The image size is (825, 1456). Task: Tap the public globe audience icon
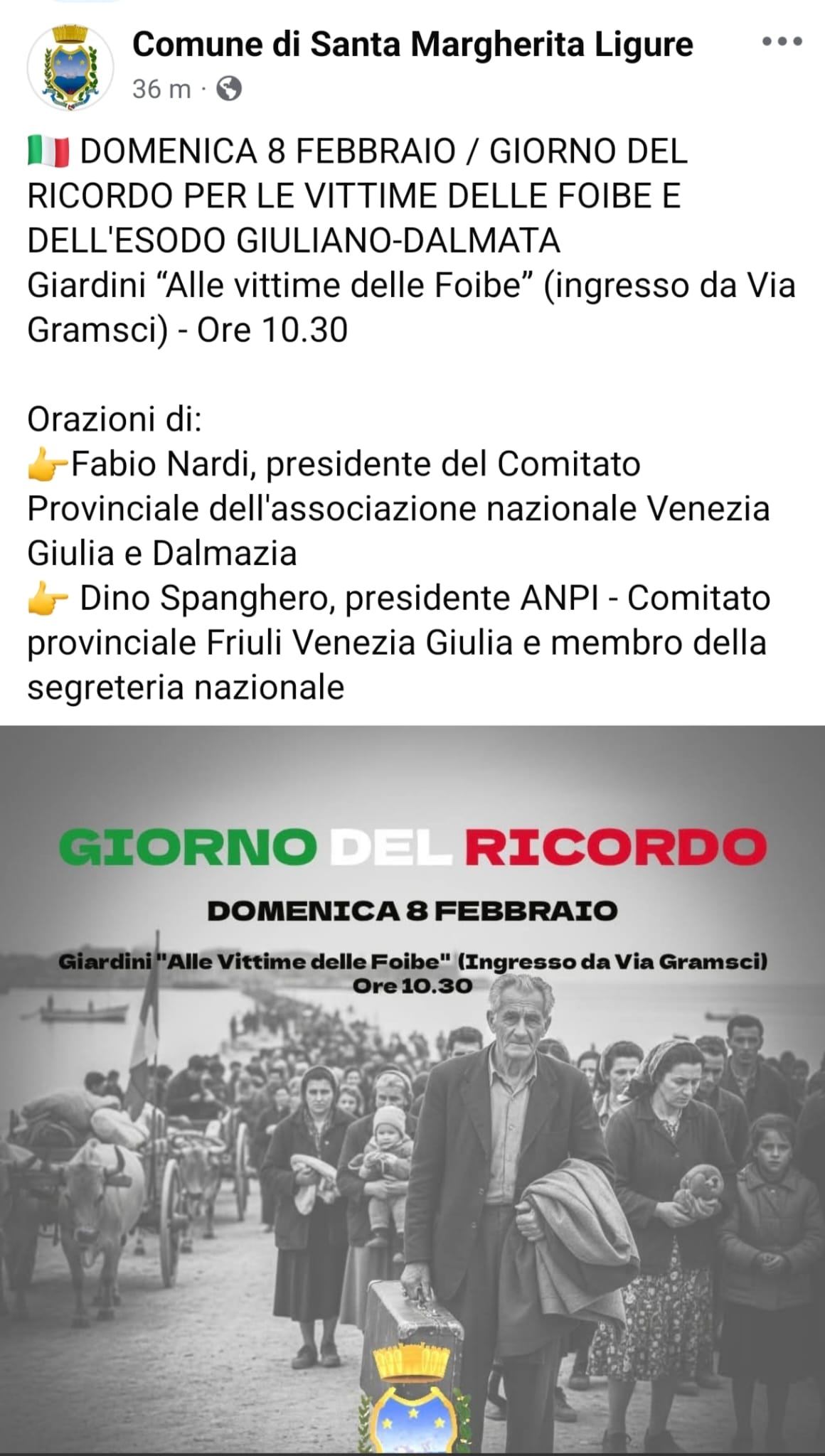[229, 89]
